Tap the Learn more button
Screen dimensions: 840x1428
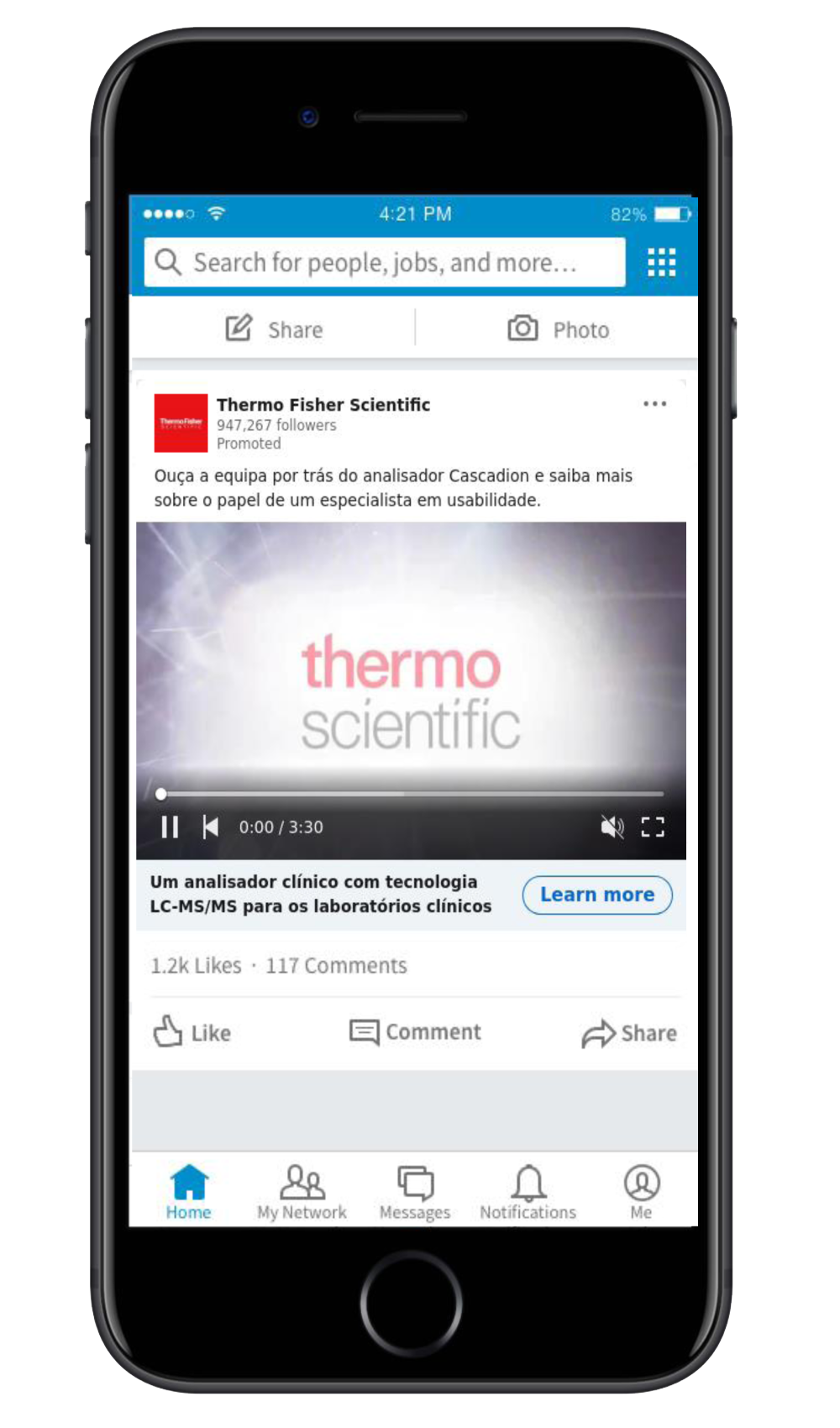[x=596, y=895]
